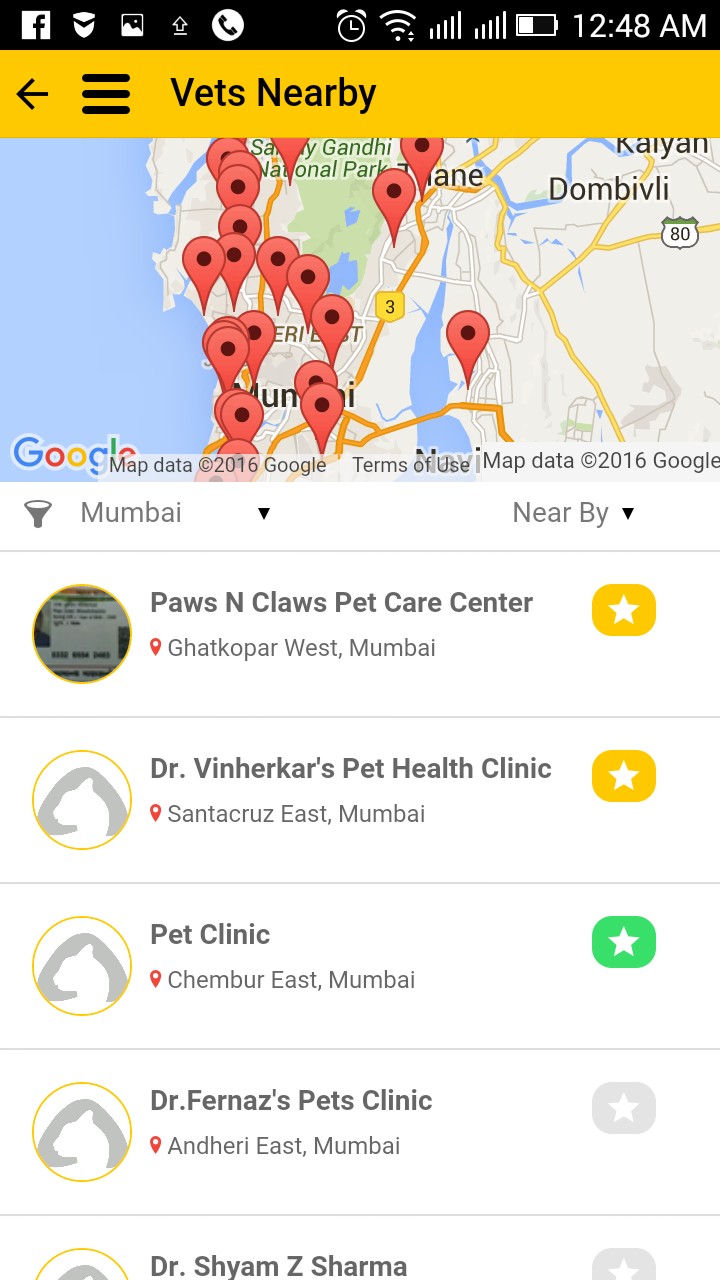Go back using the arrow icon
The width and height of the screenshot is (720, 1280).
click(x=33, y=95)
